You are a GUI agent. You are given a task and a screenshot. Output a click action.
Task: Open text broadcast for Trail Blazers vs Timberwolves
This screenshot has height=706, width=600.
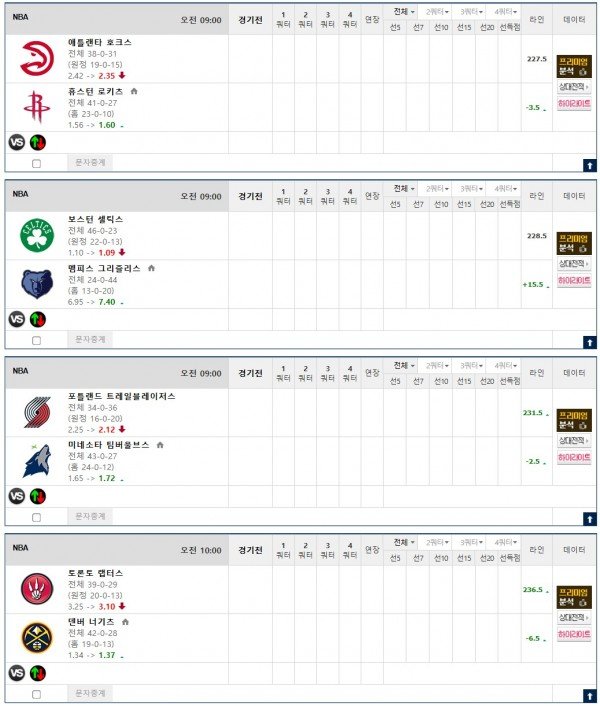91,516
